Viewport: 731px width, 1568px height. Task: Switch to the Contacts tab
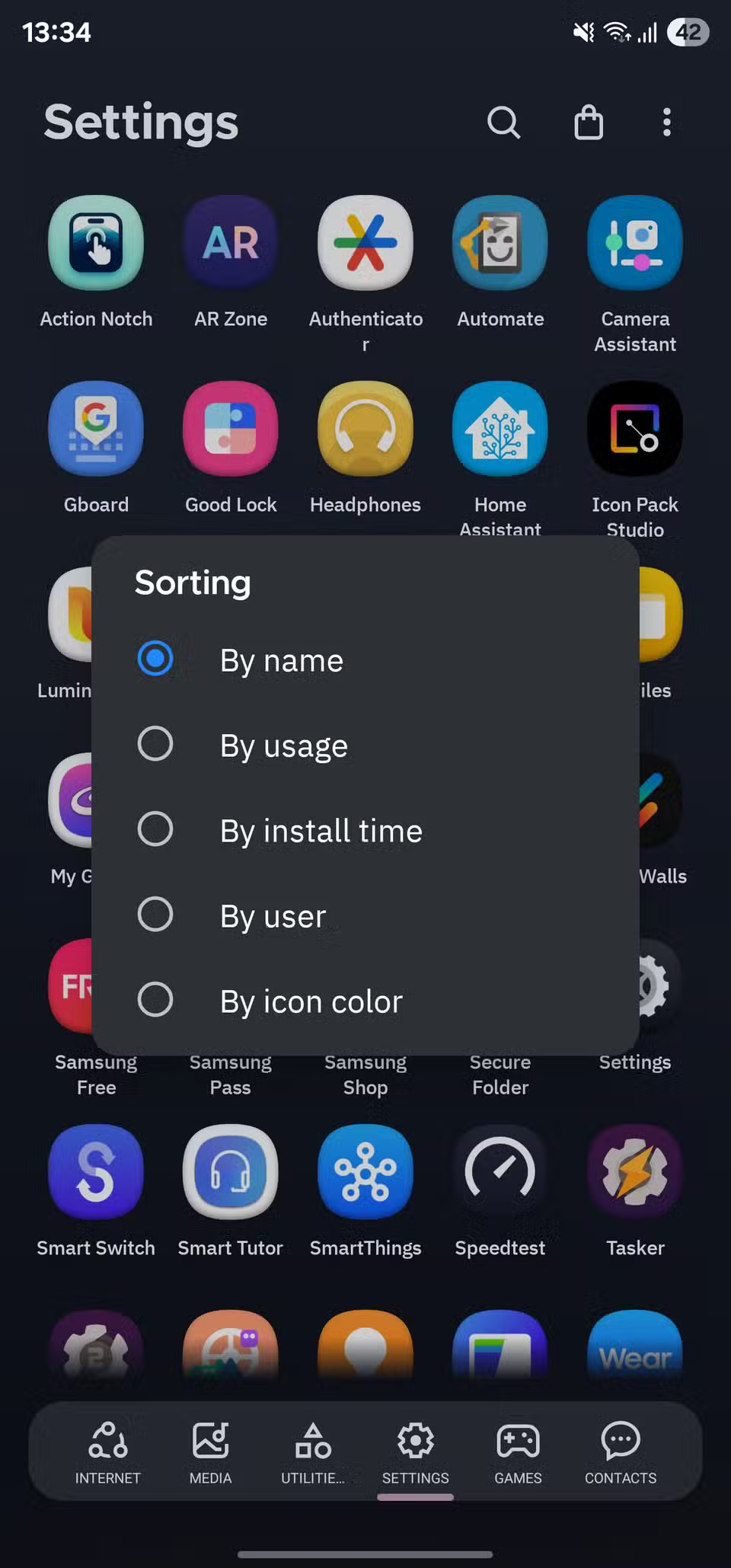click(621, 1451)
